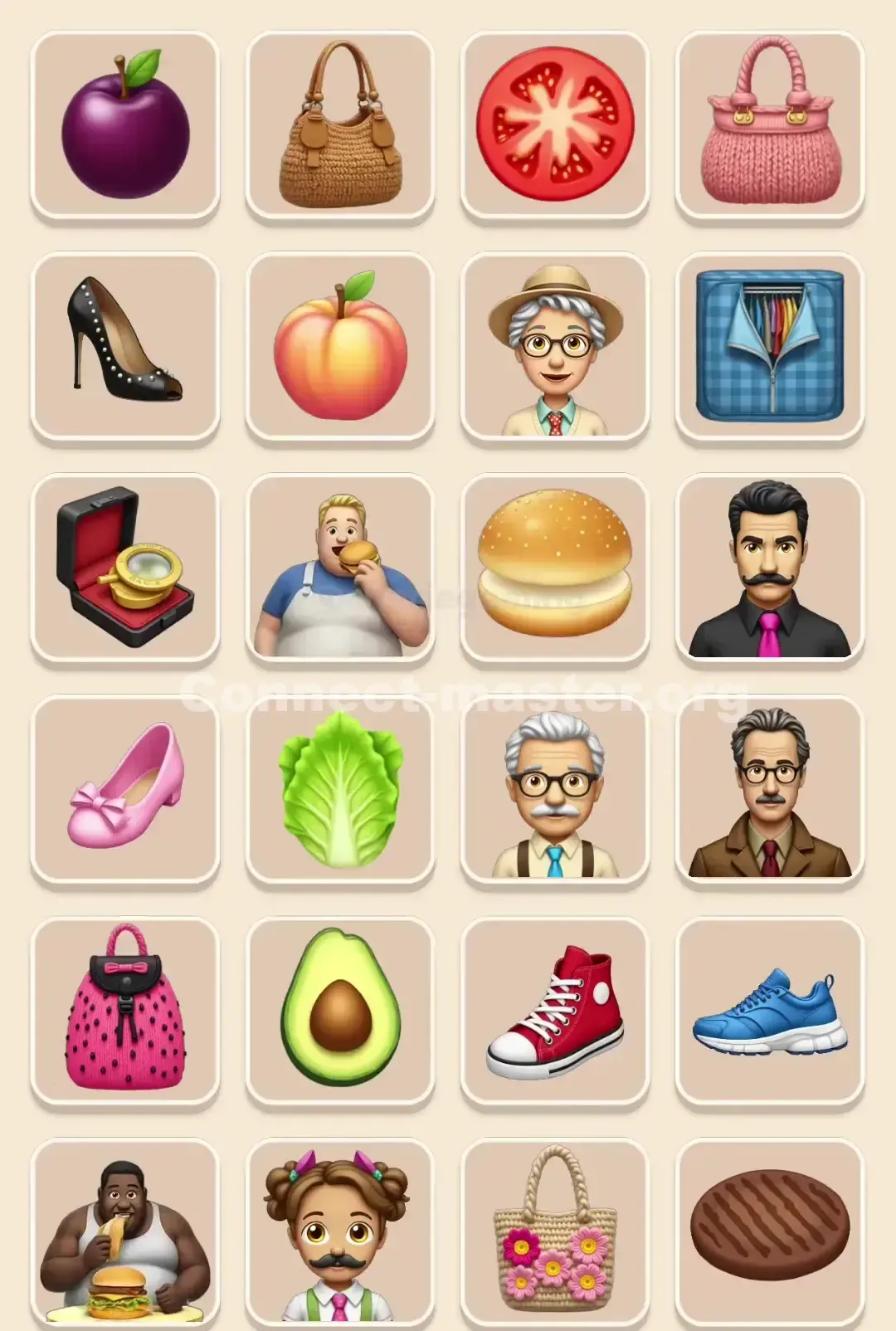Viewport: 896px width, 1331px height.
Task: Select the blond man eating burger tile
Action: [x=340, y=568]
